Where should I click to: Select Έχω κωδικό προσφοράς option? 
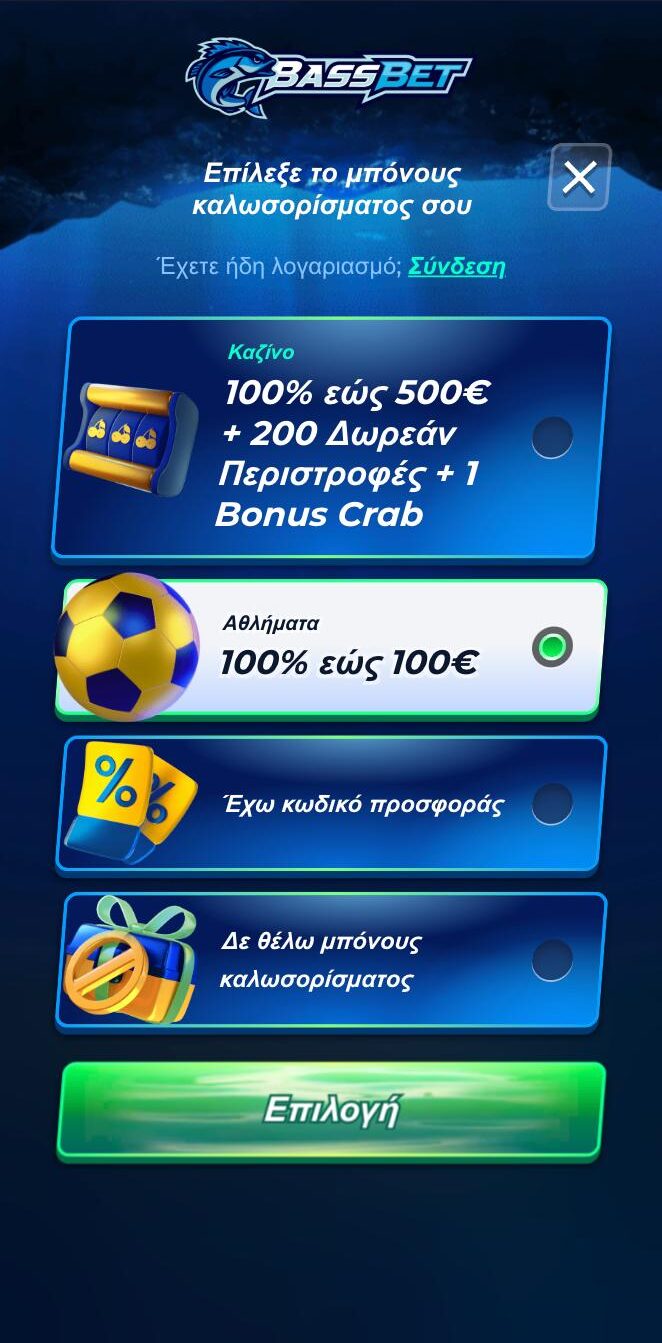pos(552,804)
